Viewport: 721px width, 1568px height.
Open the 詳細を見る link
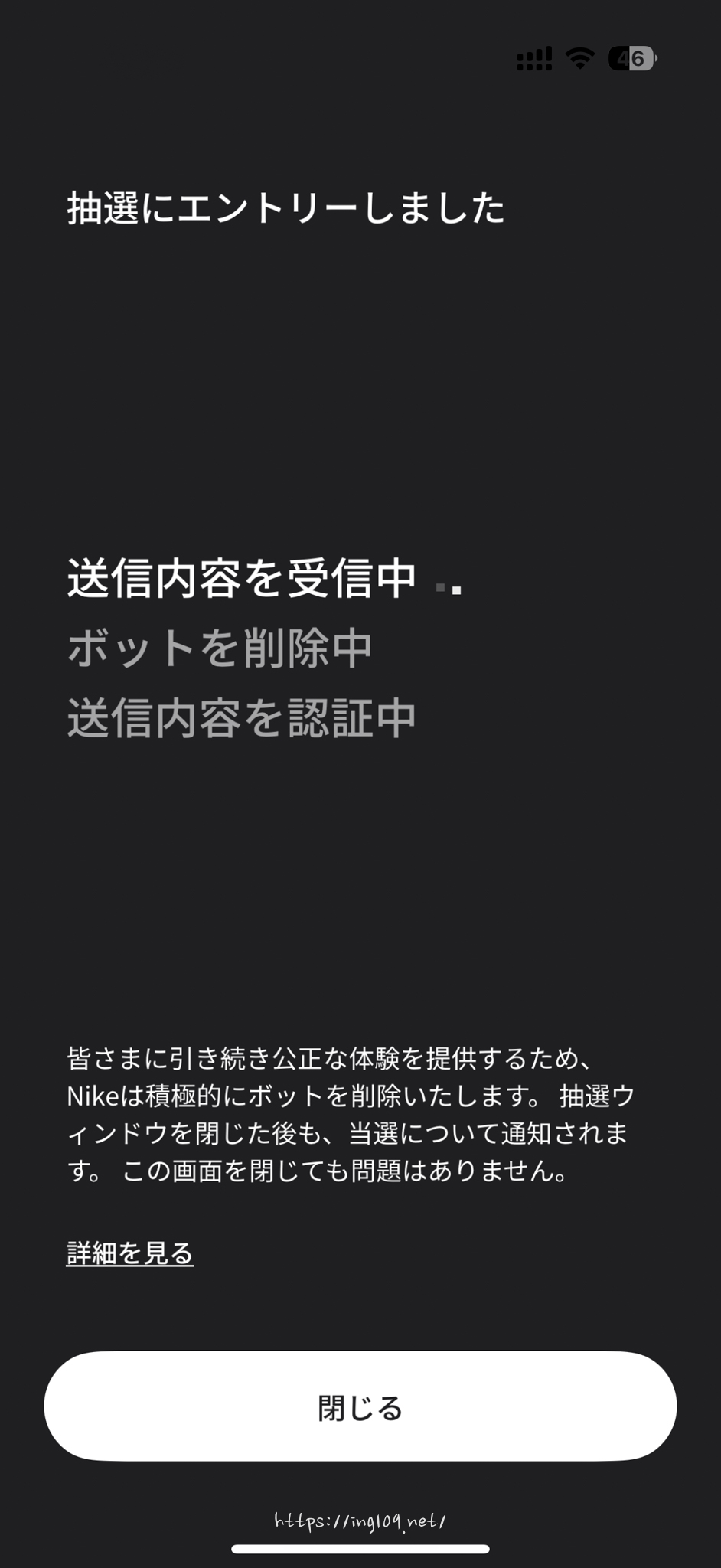point(130,1253)
